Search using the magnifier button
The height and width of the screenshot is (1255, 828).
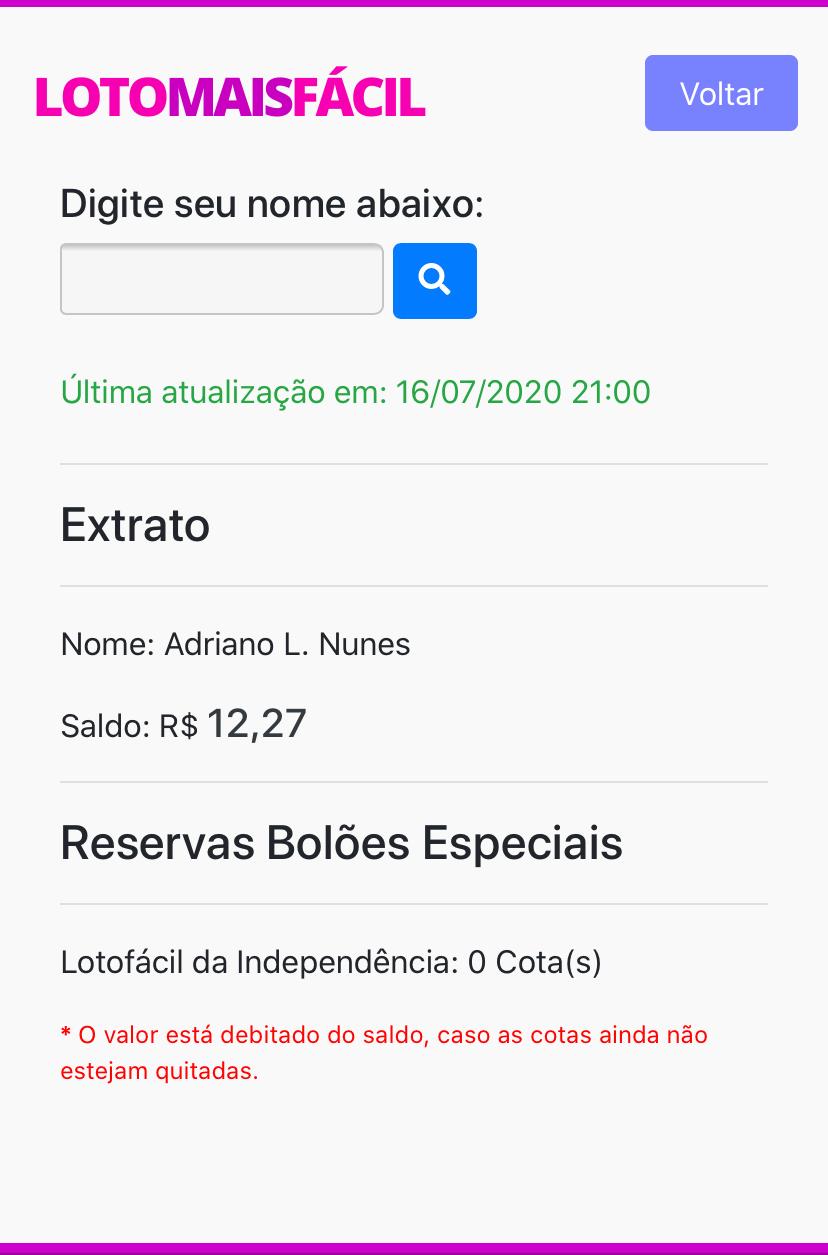click(x=434, y=280)
